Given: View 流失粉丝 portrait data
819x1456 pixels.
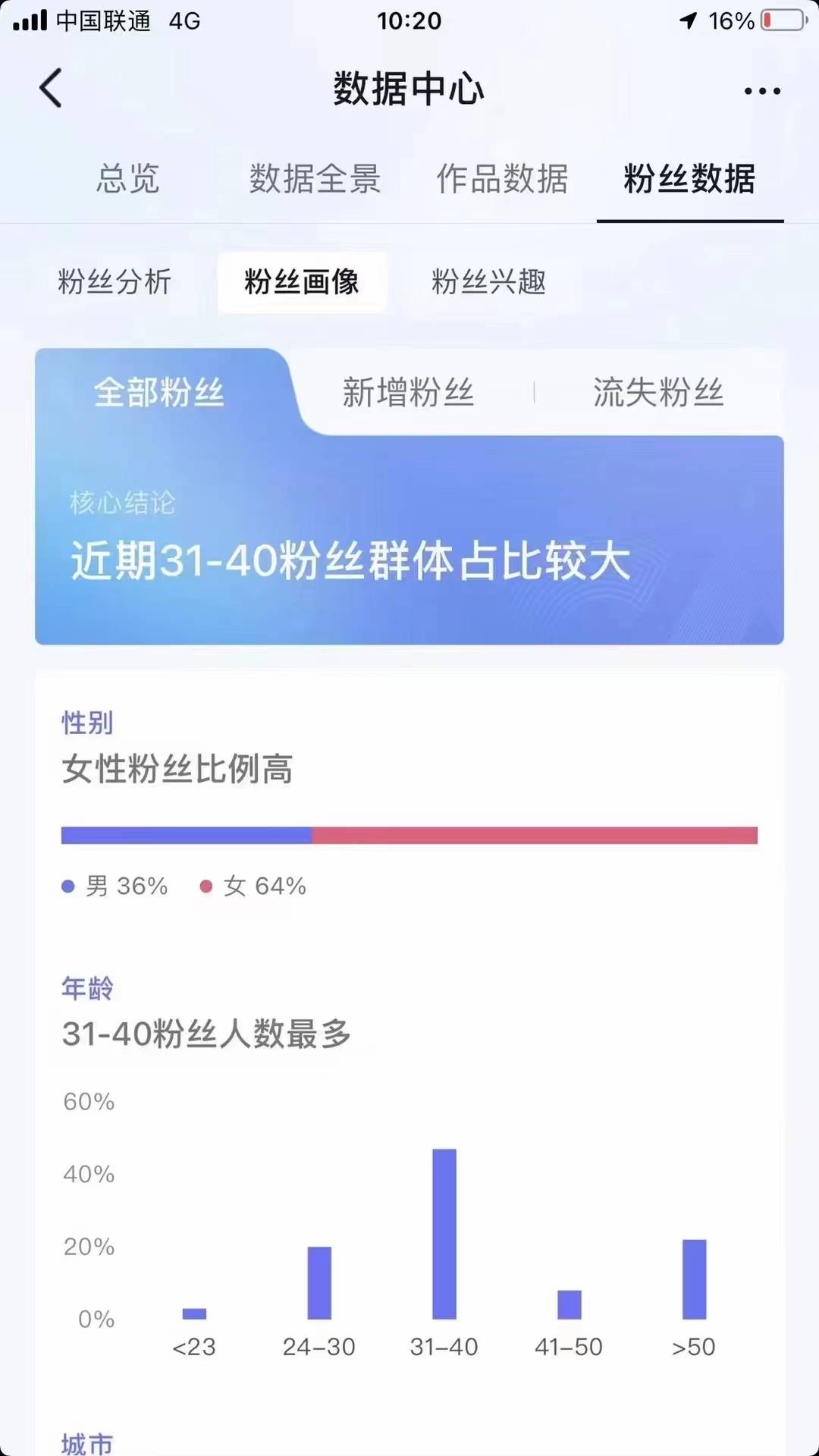Looking at the screenshot, I should [x=658, y=393].
